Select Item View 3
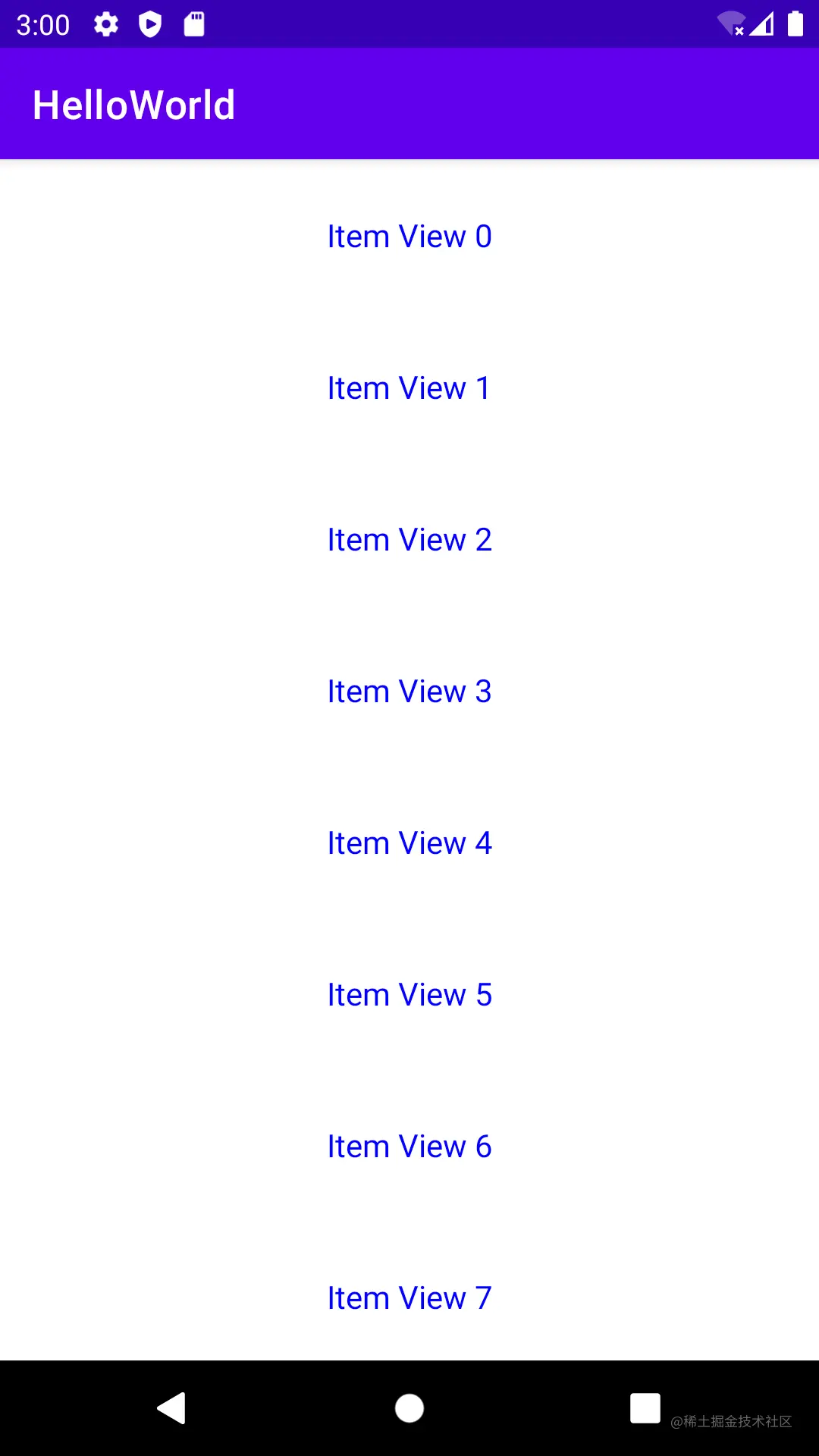The width and height of the screenshot is (819, 1456). pos(409,691)
